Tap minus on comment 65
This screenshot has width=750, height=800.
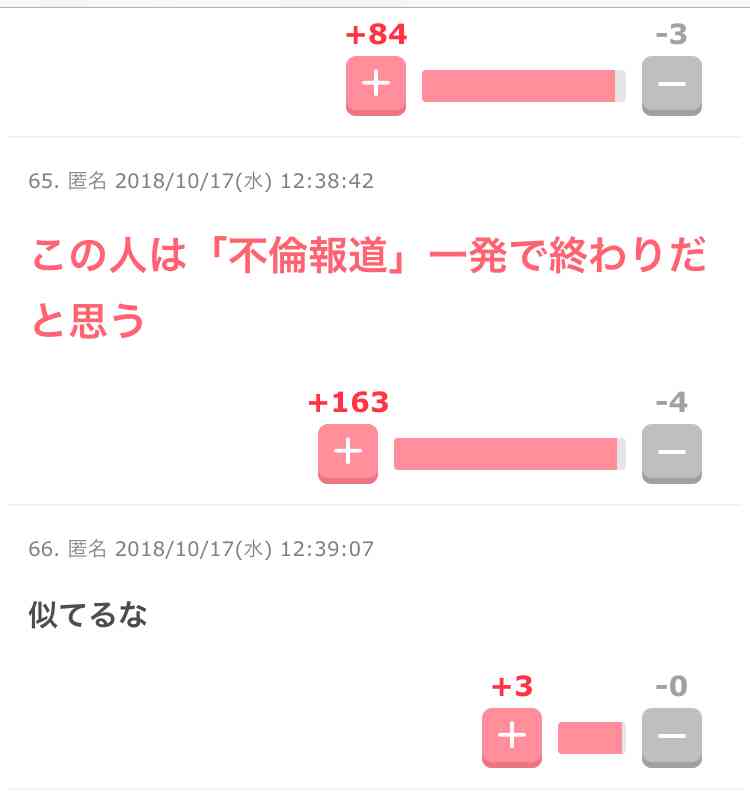[671, 453]
